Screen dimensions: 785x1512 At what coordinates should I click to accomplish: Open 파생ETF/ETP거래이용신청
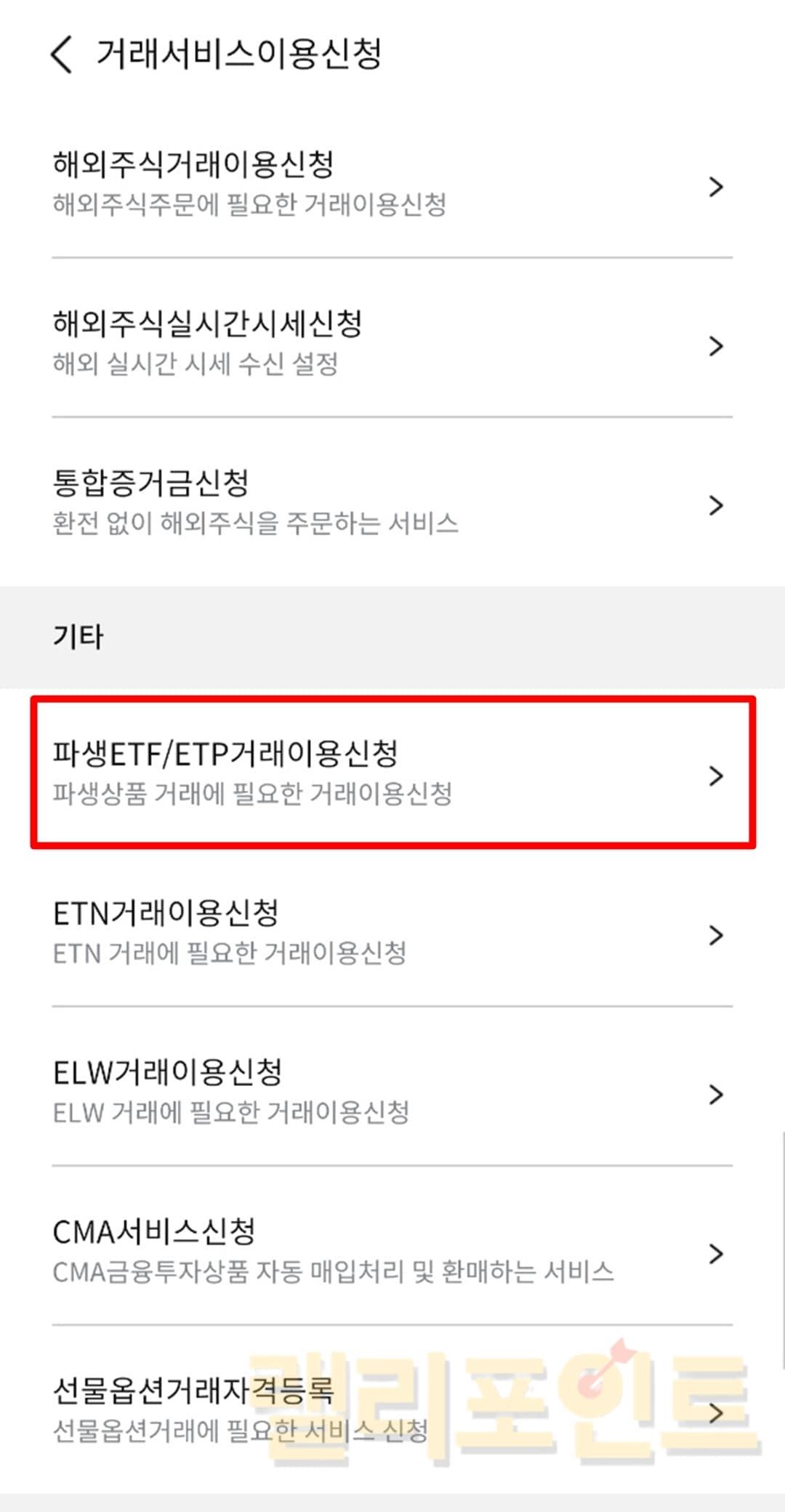[392, 773]
